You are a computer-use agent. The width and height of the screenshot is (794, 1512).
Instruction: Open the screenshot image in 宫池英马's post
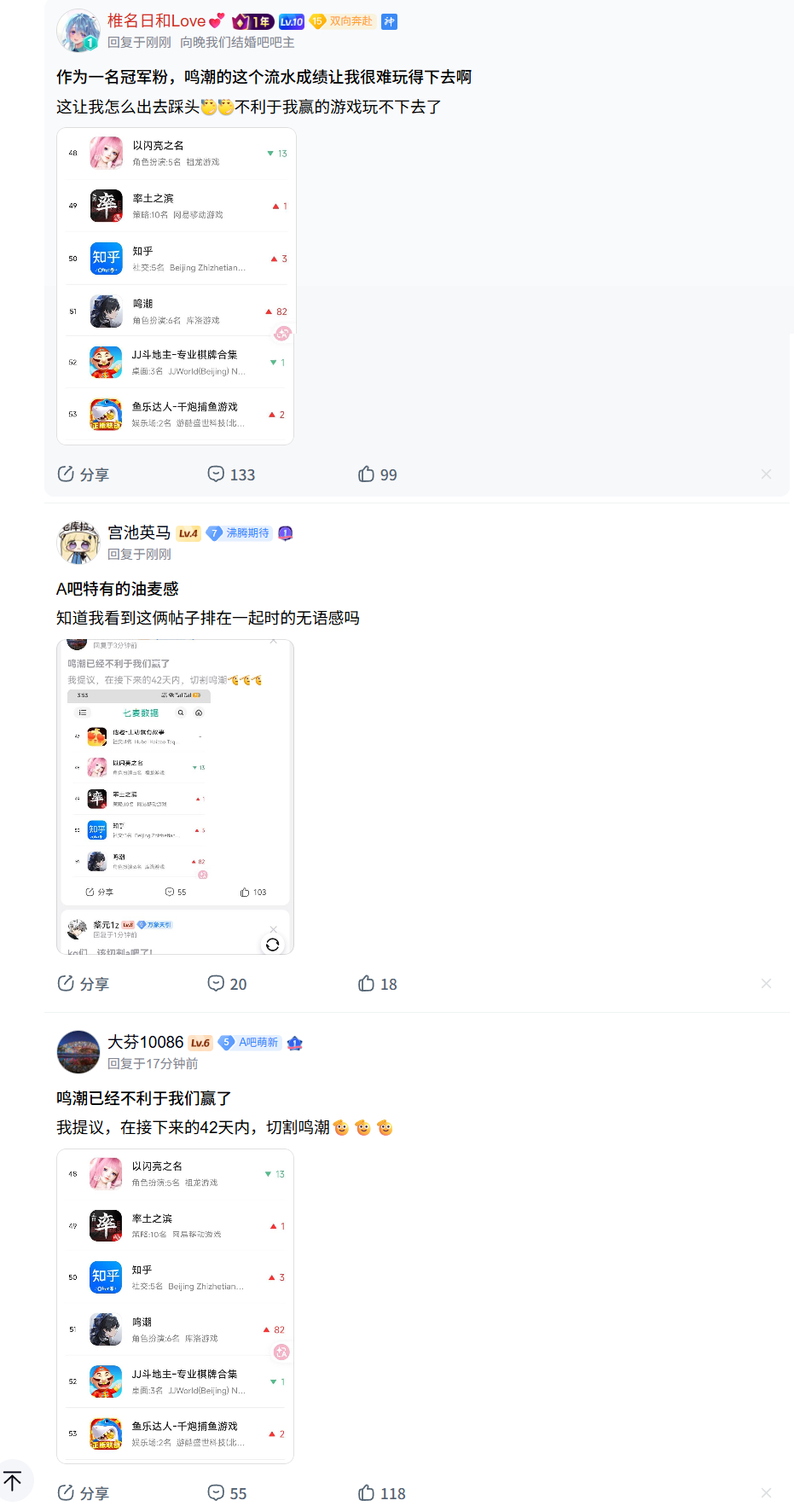(x=176, y=796)
